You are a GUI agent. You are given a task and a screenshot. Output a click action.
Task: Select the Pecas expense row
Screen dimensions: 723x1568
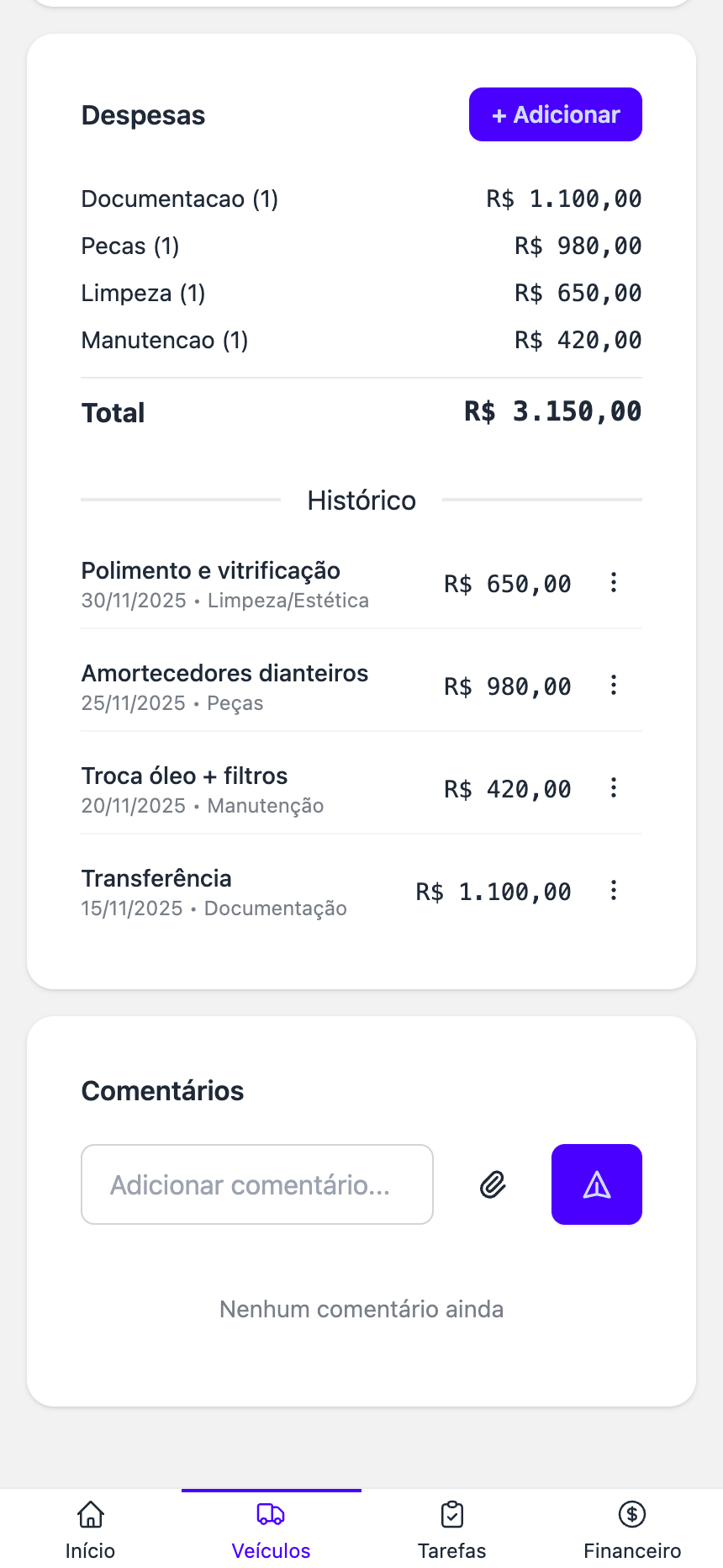(361, 246)
